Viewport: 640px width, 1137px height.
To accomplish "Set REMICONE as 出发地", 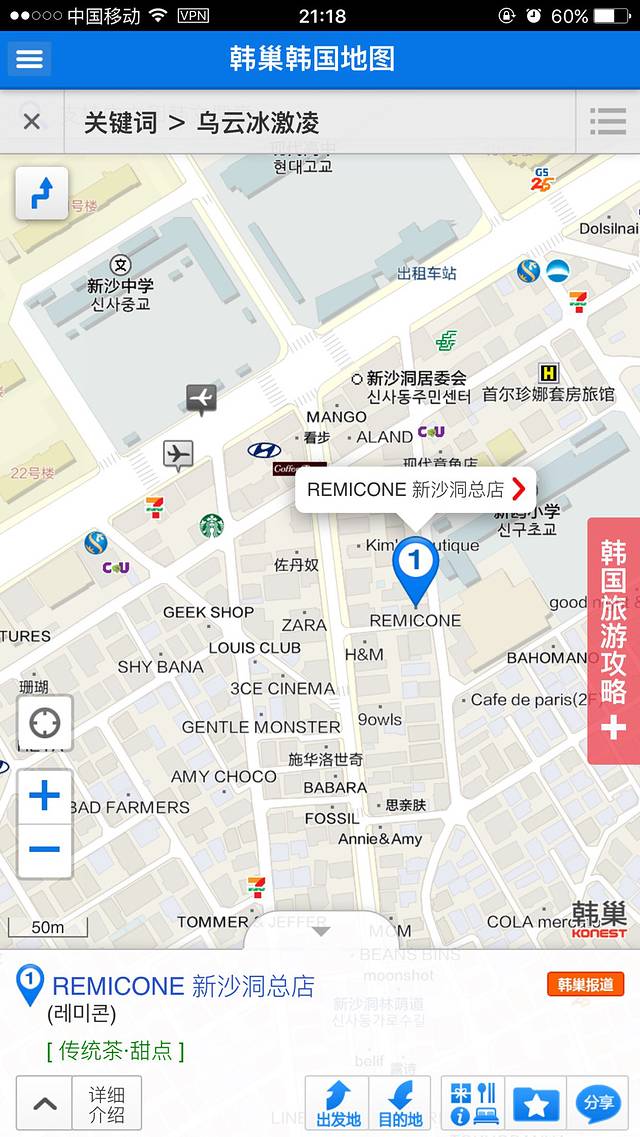I will tap(338, 1103).
